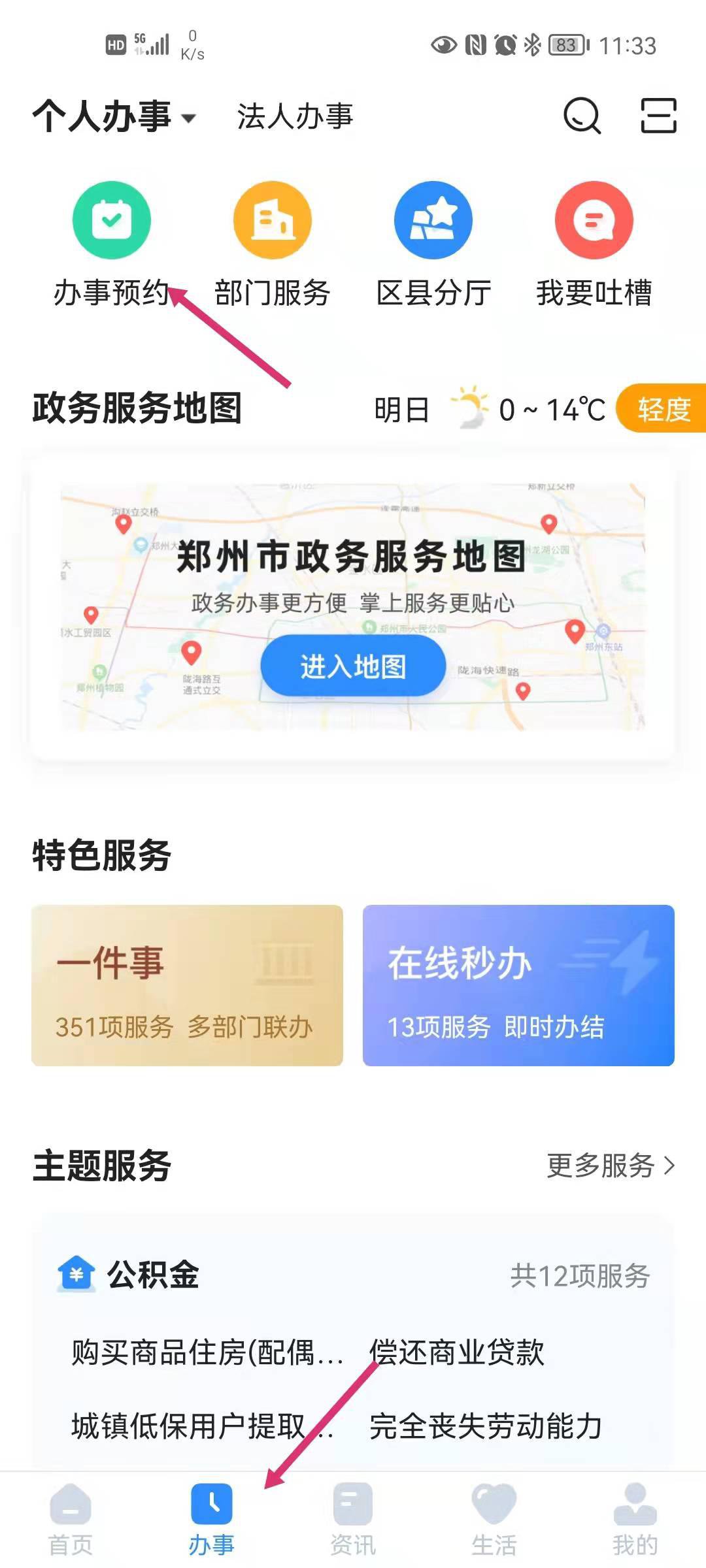Screen dimensions: 706x1568
Task: Select 偿还商业贷款 service
Action: click(x=456, y=1352)
